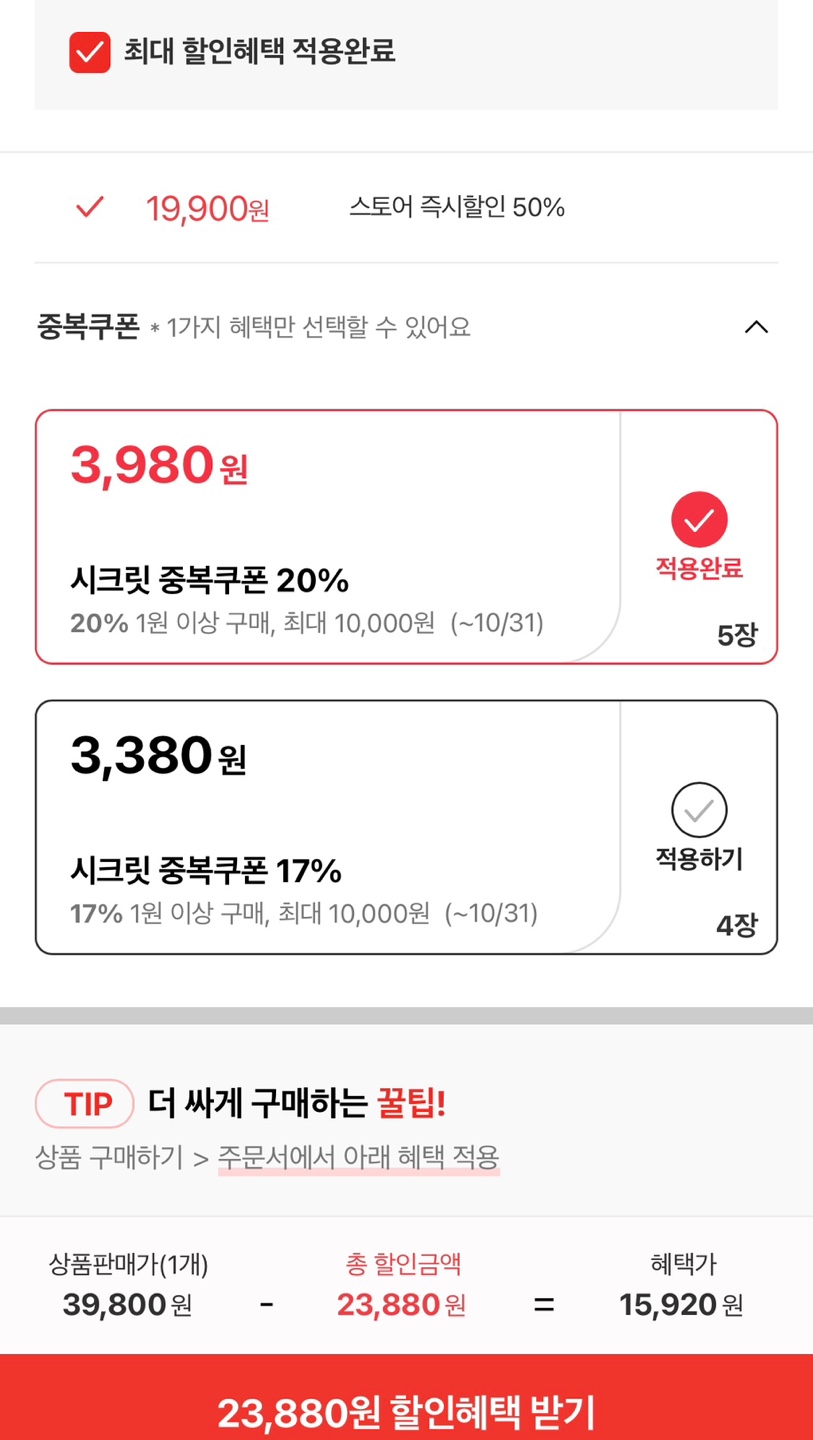The width and height of the screenshot is (813, 1440).
Task: Collapse the 중복쿠폰 section chevron
Action: tap(757, 327)
